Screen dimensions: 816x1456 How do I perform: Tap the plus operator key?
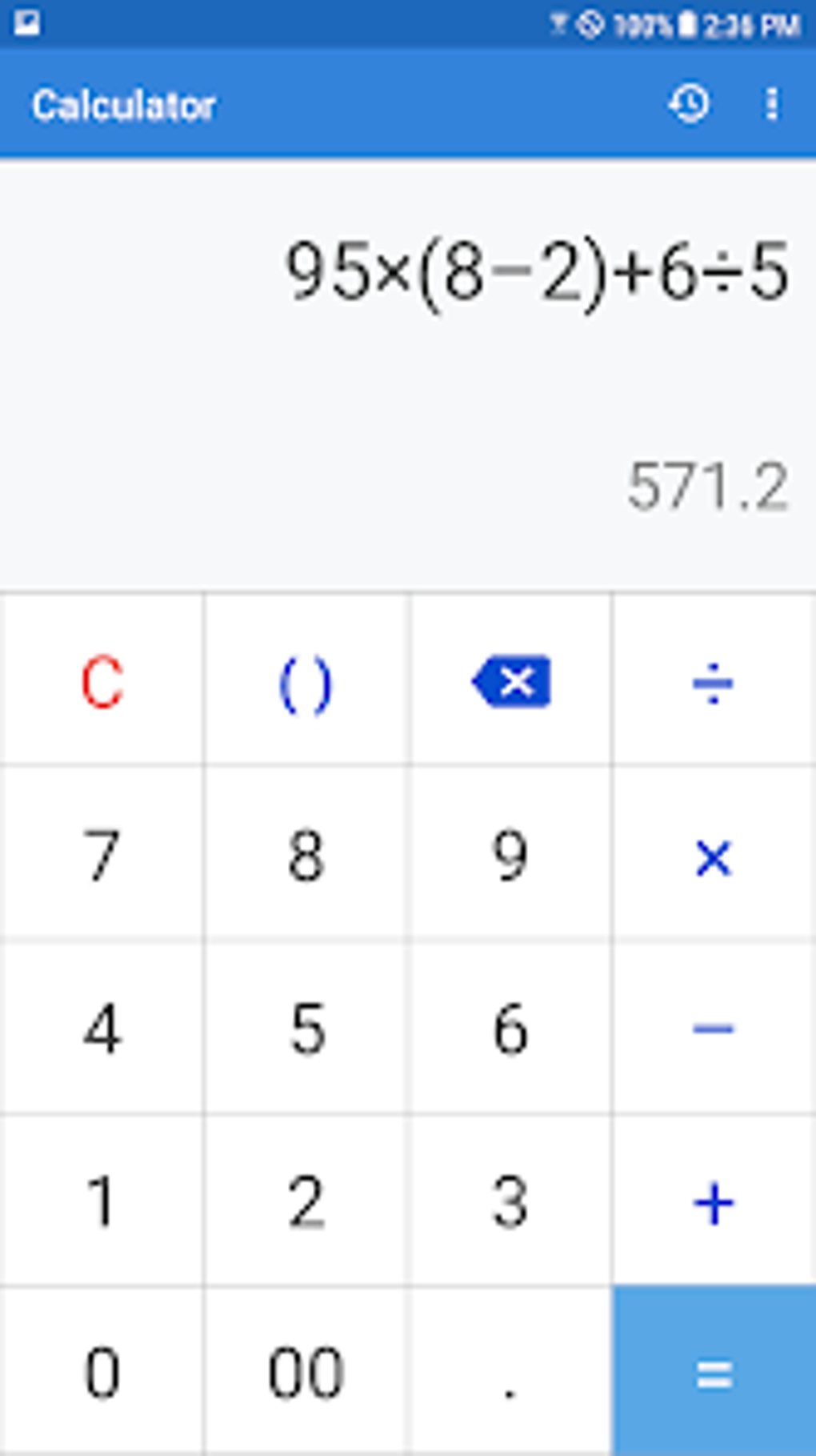point(714,1201)
